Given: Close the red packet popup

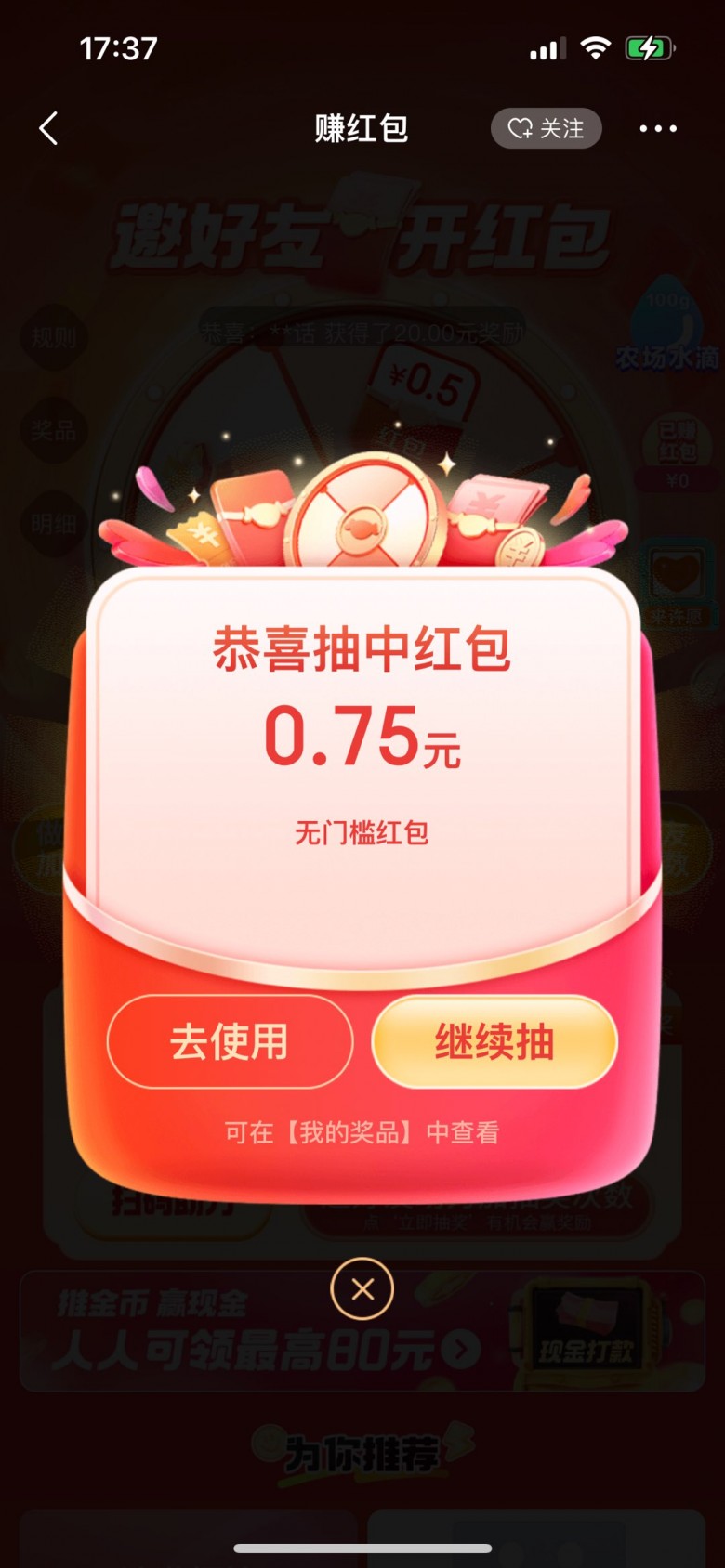Looking at the screenshot, I should [x=362, y=1289].
